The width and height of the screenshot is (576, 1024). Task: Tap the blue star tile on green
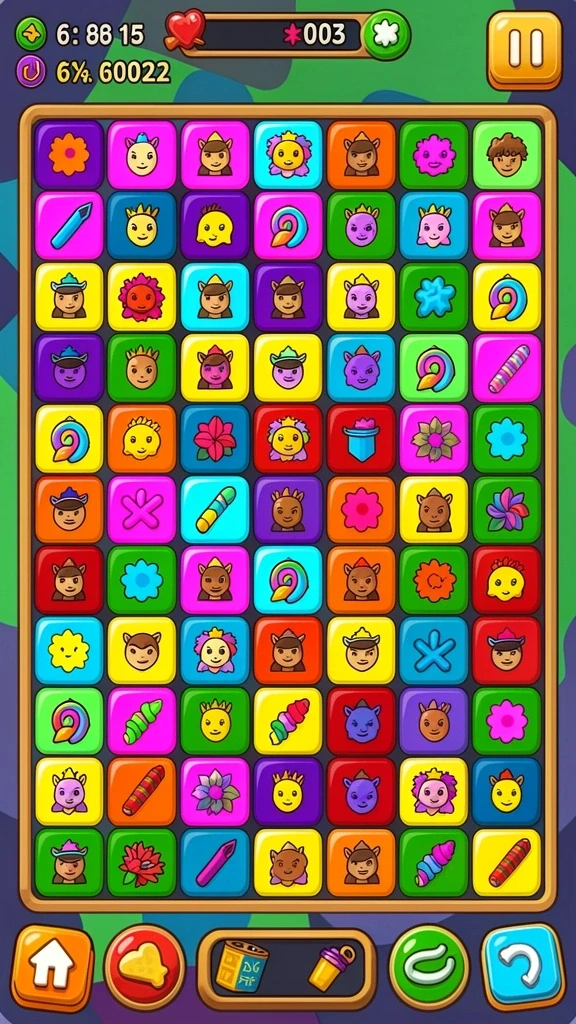pyautogui.click(x=434, y=297)
